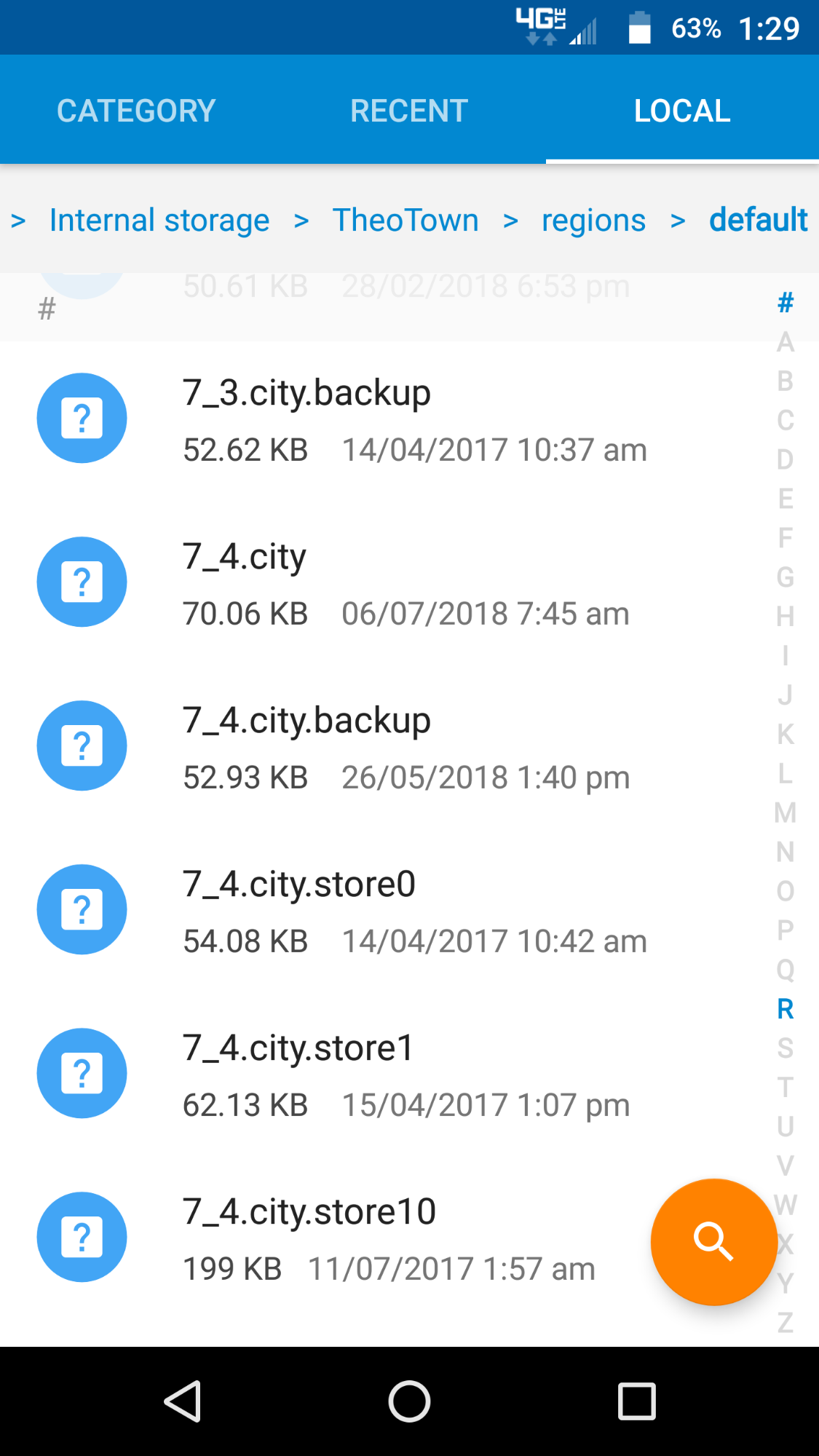Go to regions folder in breadcrumb
819x1456 pixels.
tap(593, 220)
